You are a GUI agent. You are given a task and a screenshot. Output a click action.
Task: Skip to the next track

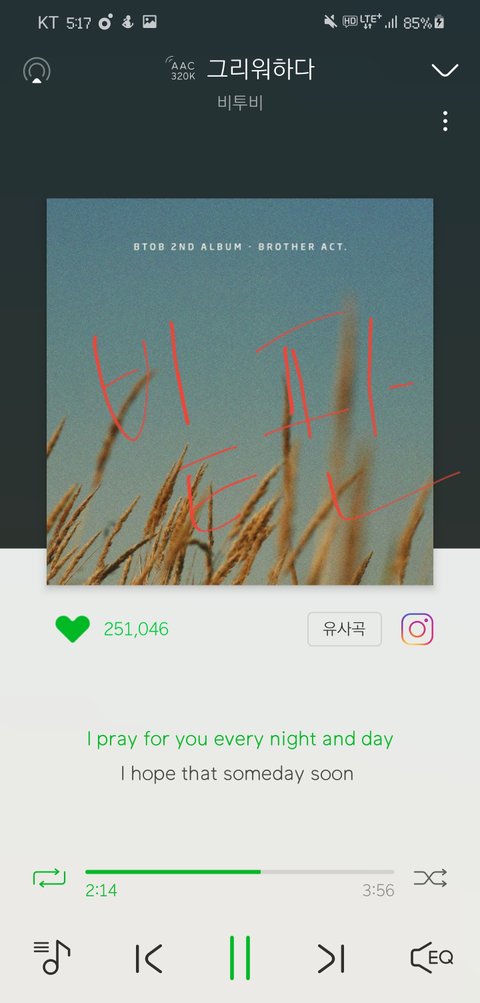[x=332, y=959]
